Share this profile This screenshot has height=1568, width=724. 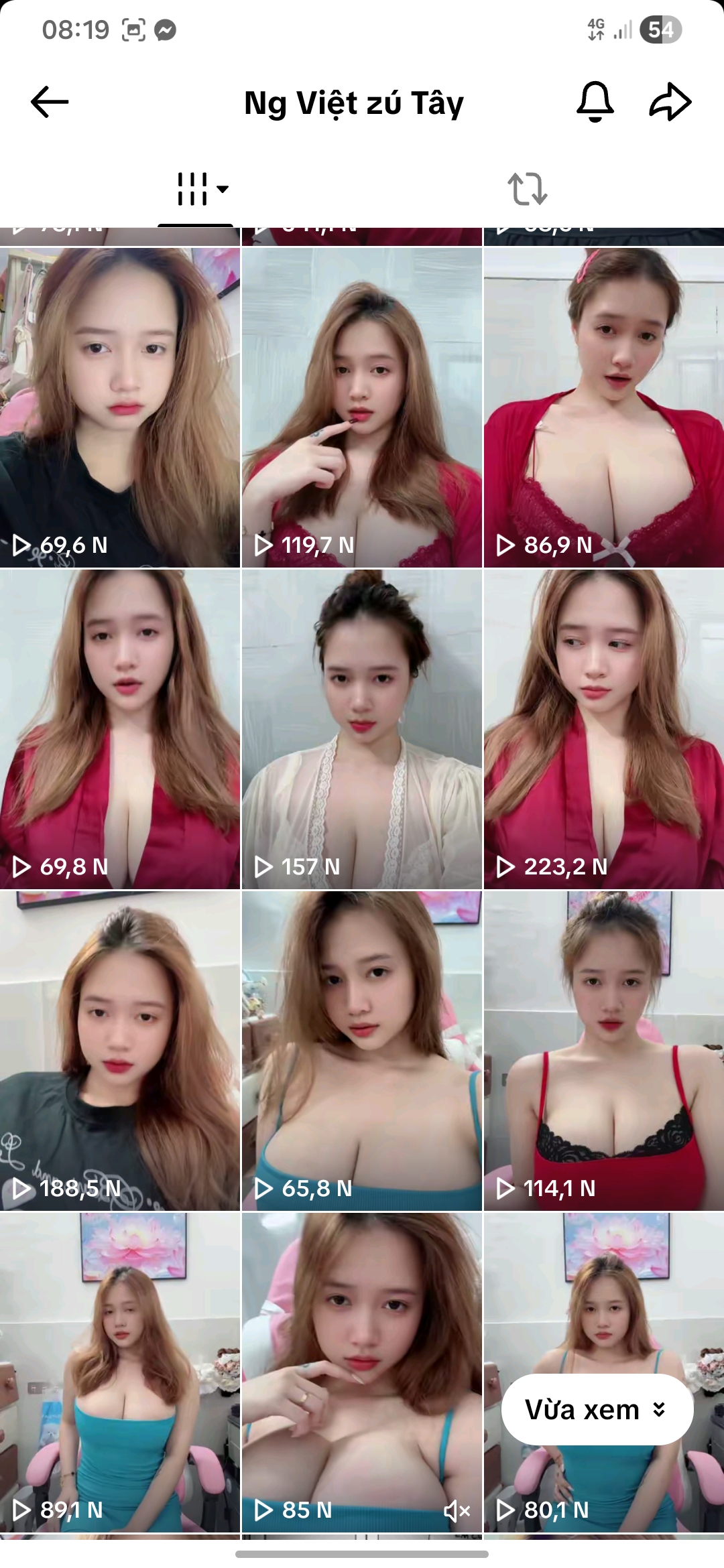coord(670,102)
